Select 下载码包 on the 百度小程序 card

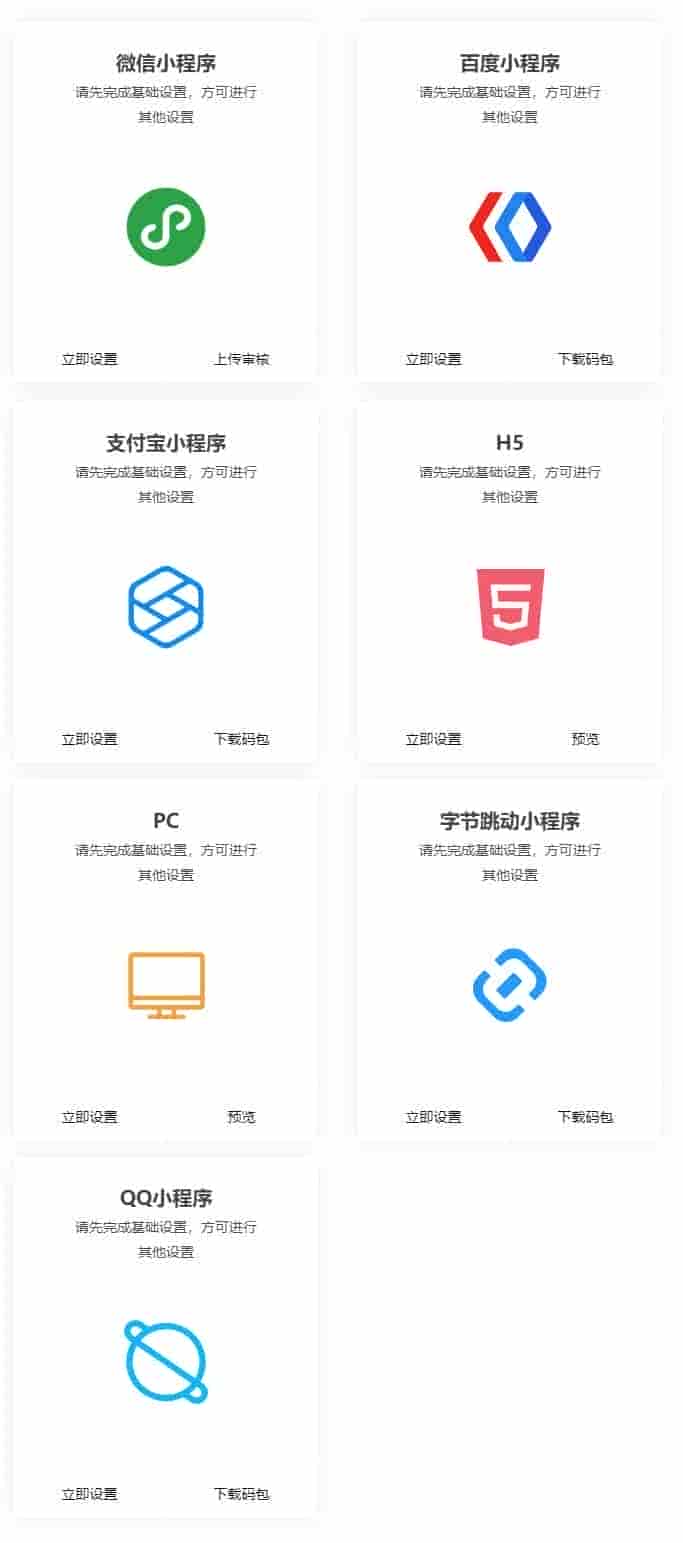585,359
